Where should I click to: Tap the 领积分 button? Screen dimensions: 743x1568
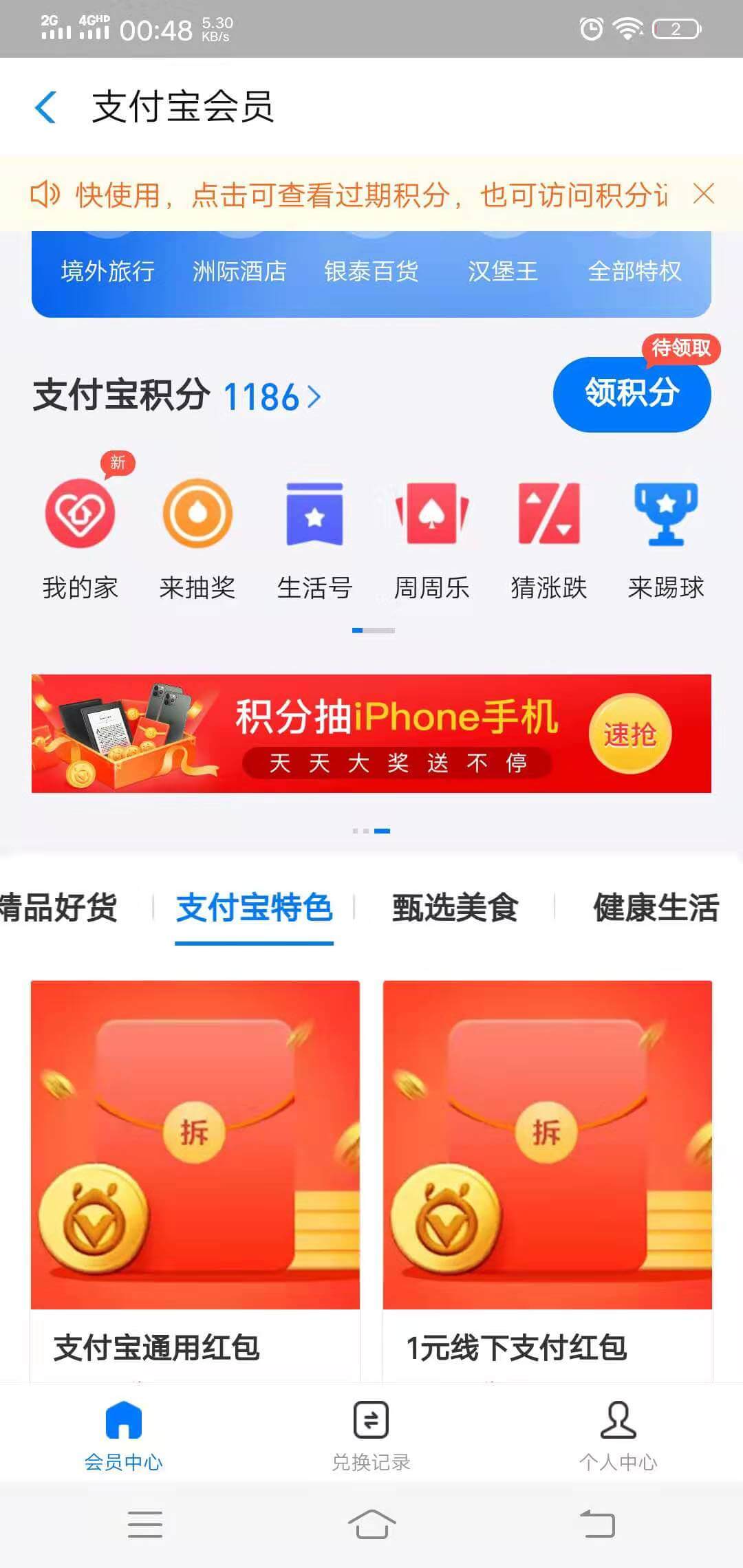pos(632,394)
